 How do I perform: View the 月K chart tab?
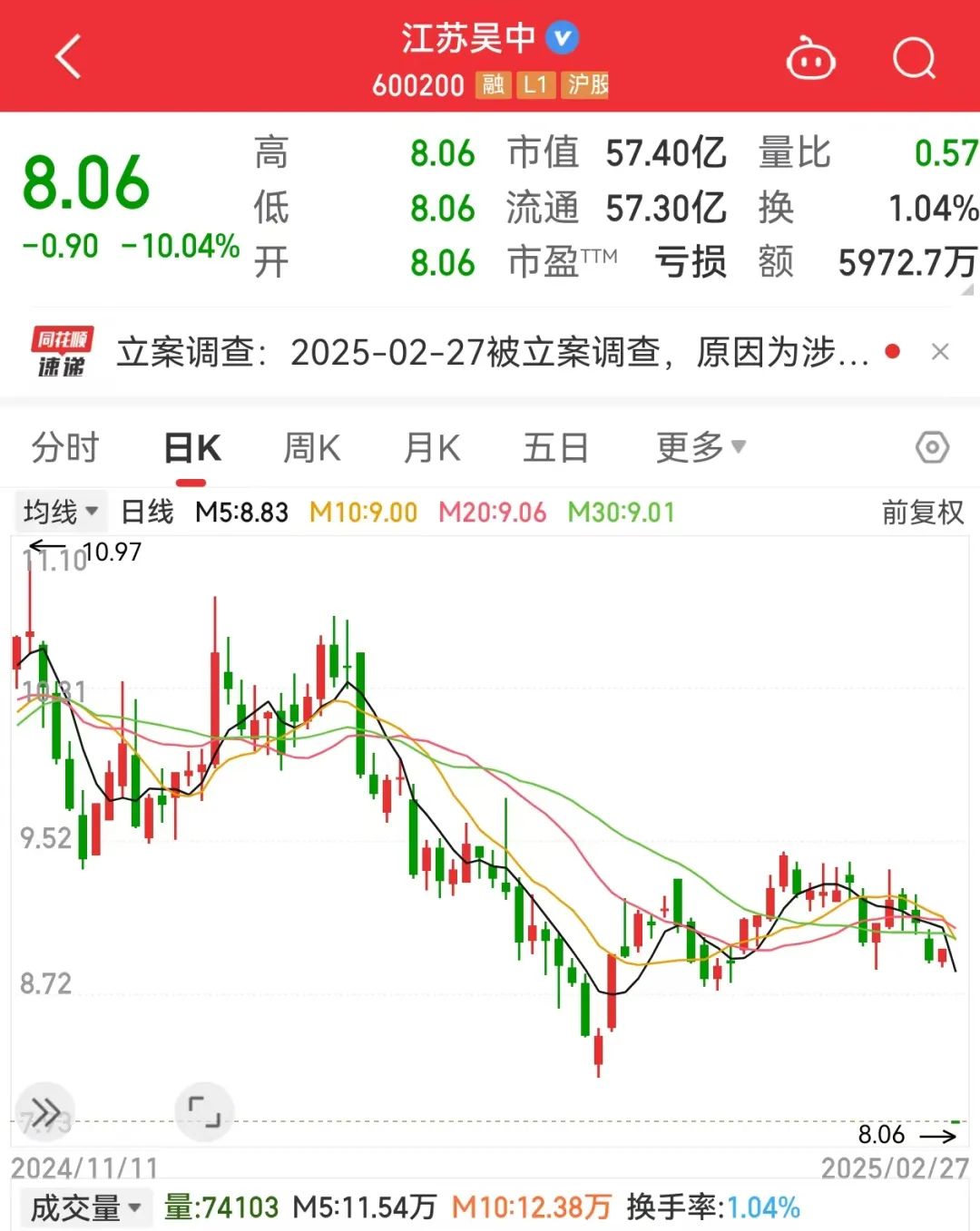click(x=432, y=448)
